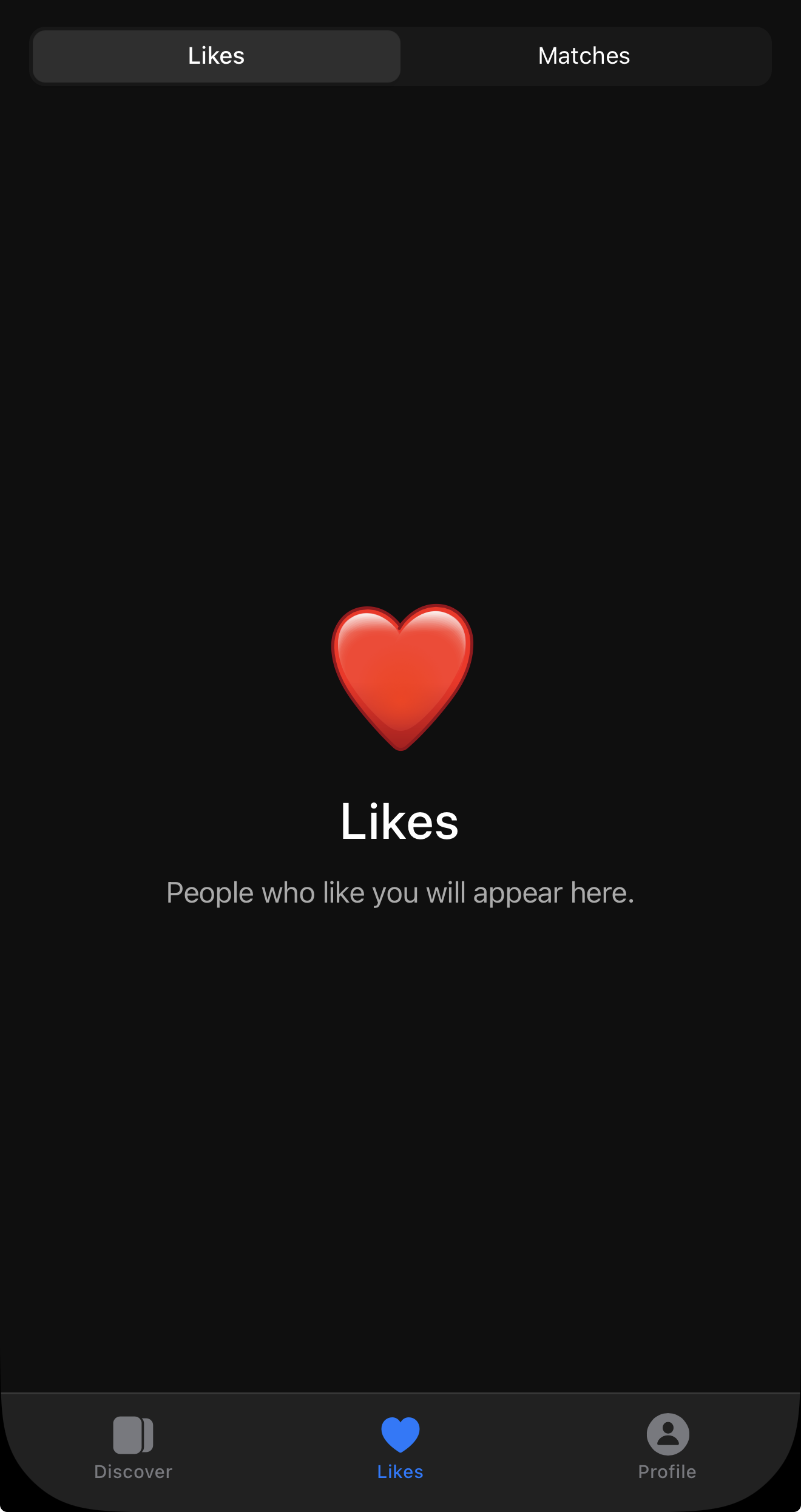This screenshot has width=801, height=1512.
Task: Select the Likes segment at the top
Action: tap(217, 56)
